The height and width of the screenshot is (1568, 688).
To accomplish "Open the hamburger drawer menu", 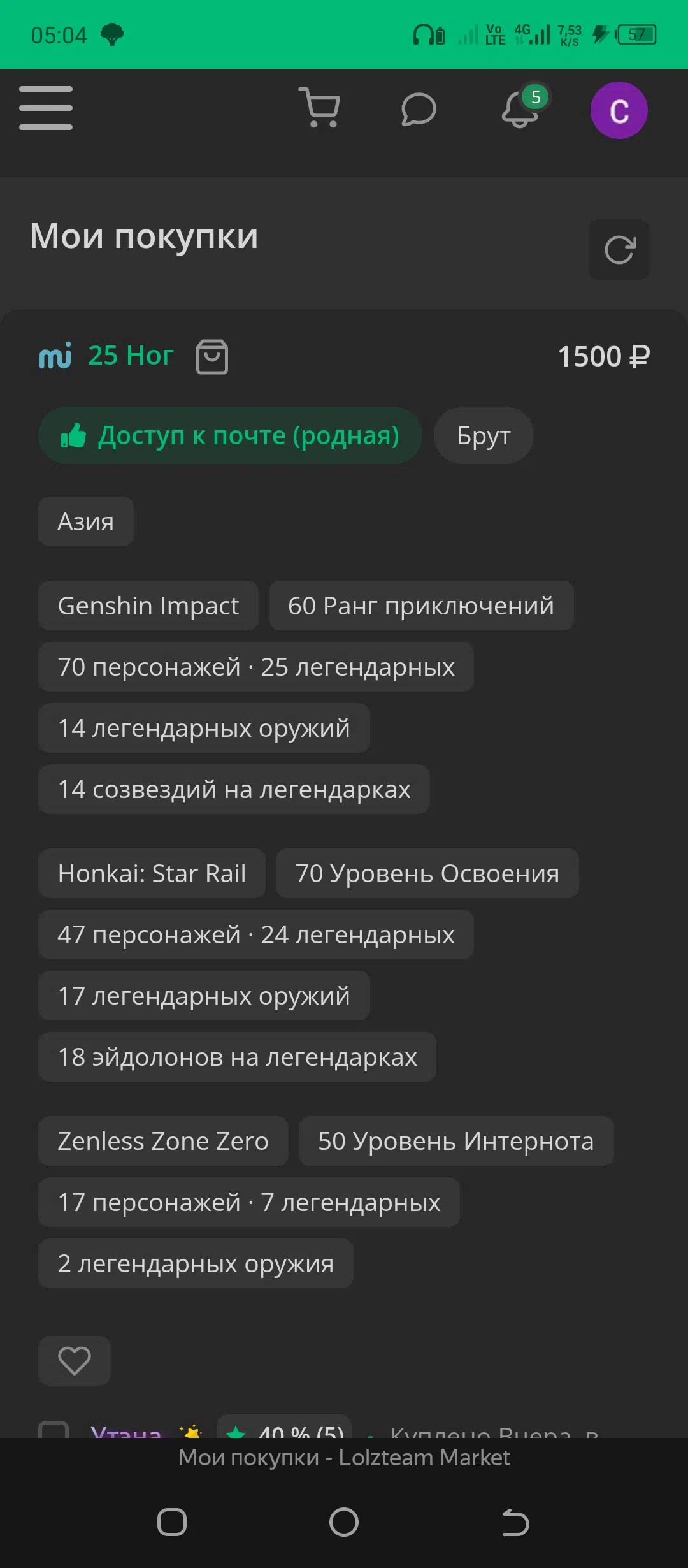I will (46, 108).
